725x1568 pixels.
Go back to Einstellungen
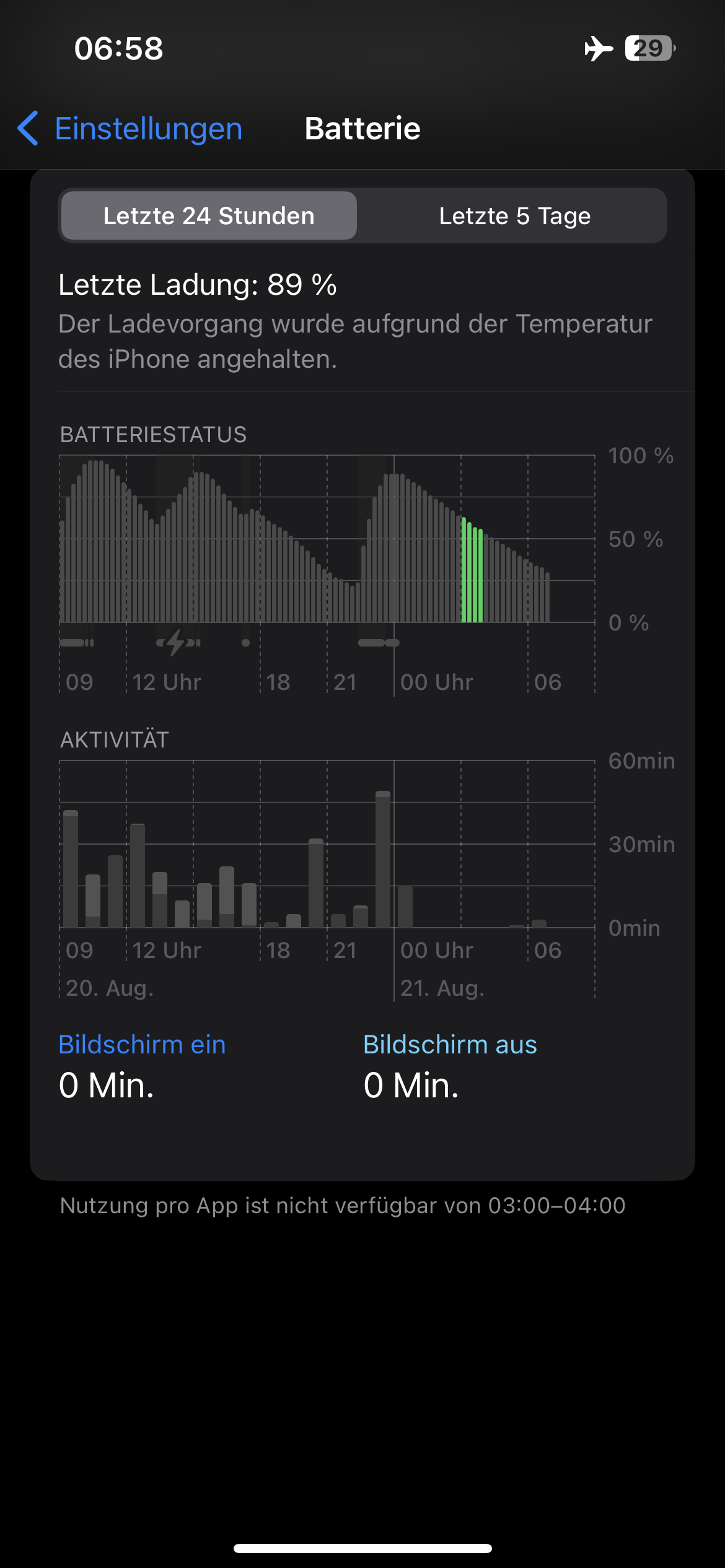130,129
